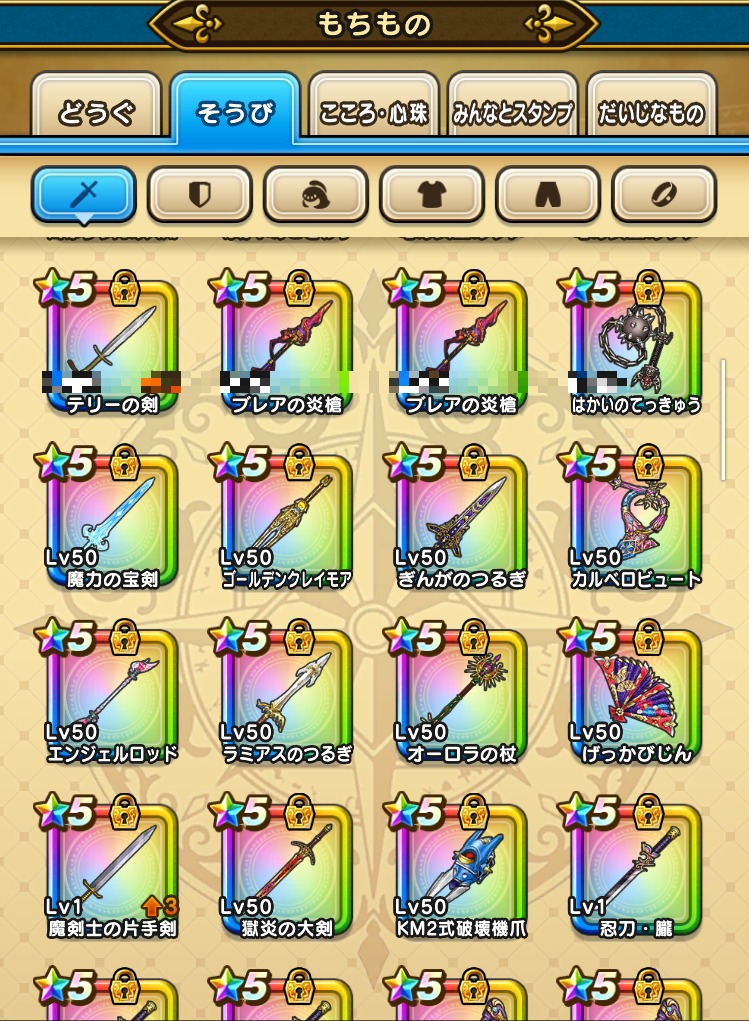View ゴールデンクレイモア details
749x1021 pixels.
point(286,522)
